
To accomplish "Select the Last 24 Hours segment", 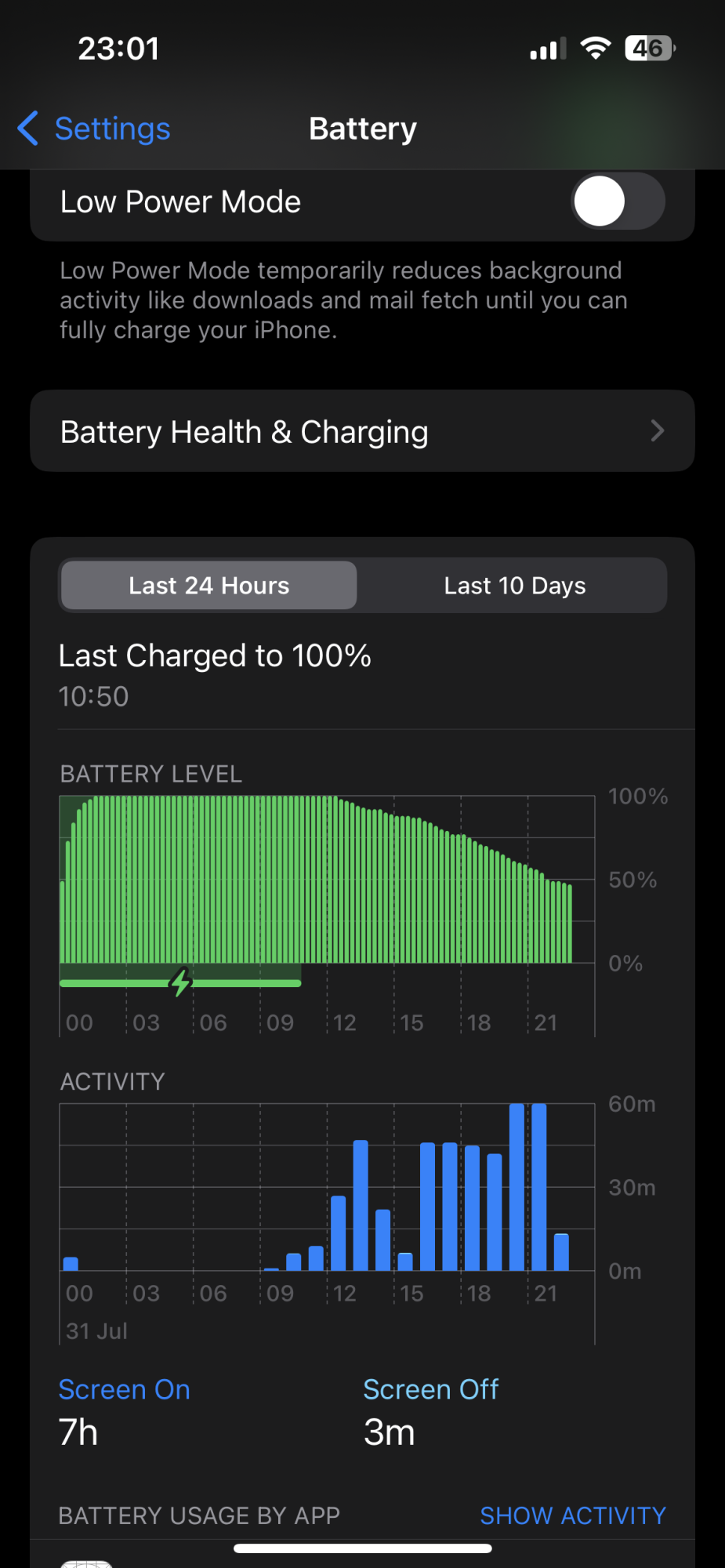I will [x=208, y=586].
